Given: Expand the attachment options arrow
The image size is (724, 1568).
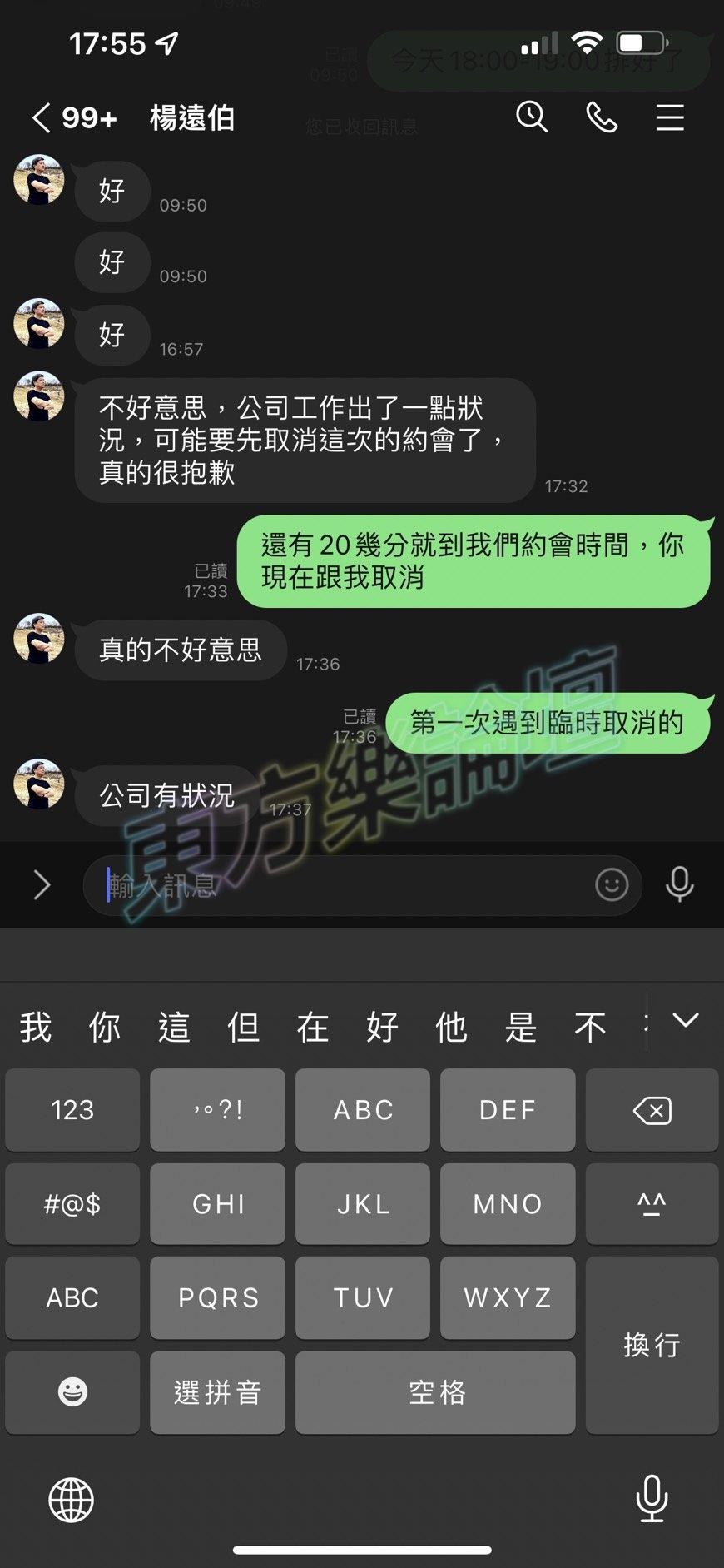Looking at the screenshot, I should tap(42, 884).
